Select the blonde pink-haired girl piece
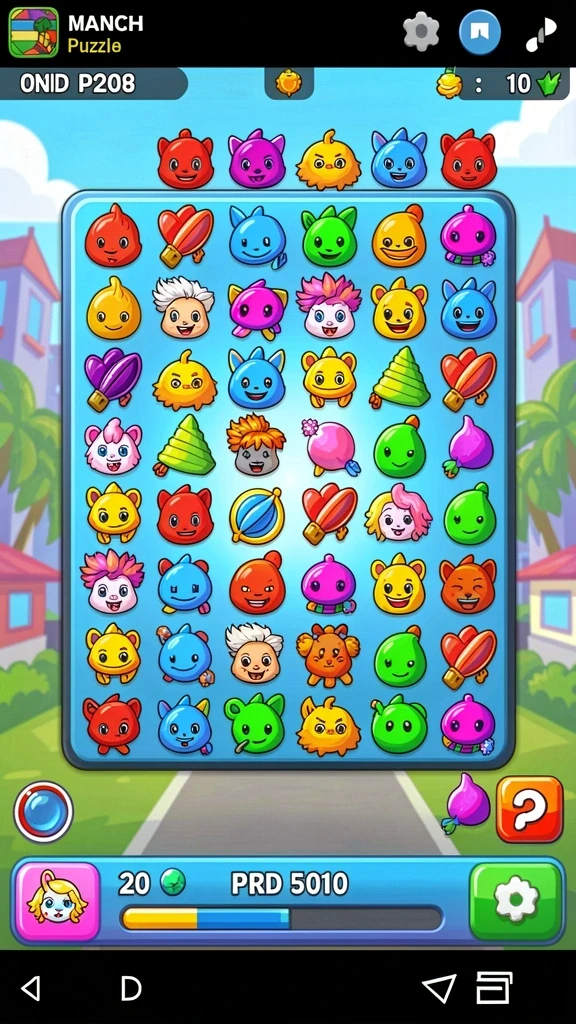 [x=398, y=513]
